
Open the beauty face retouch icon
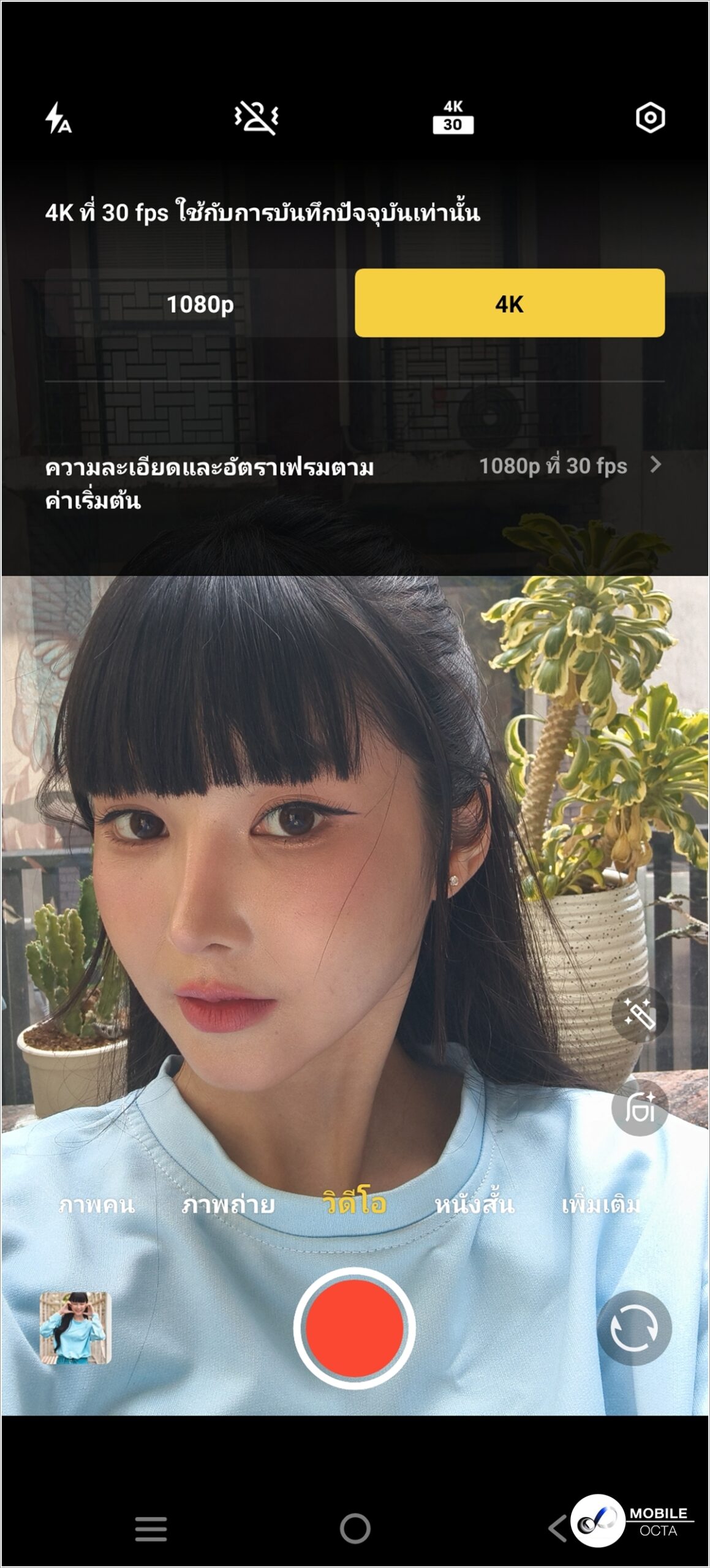[640, 1107]
